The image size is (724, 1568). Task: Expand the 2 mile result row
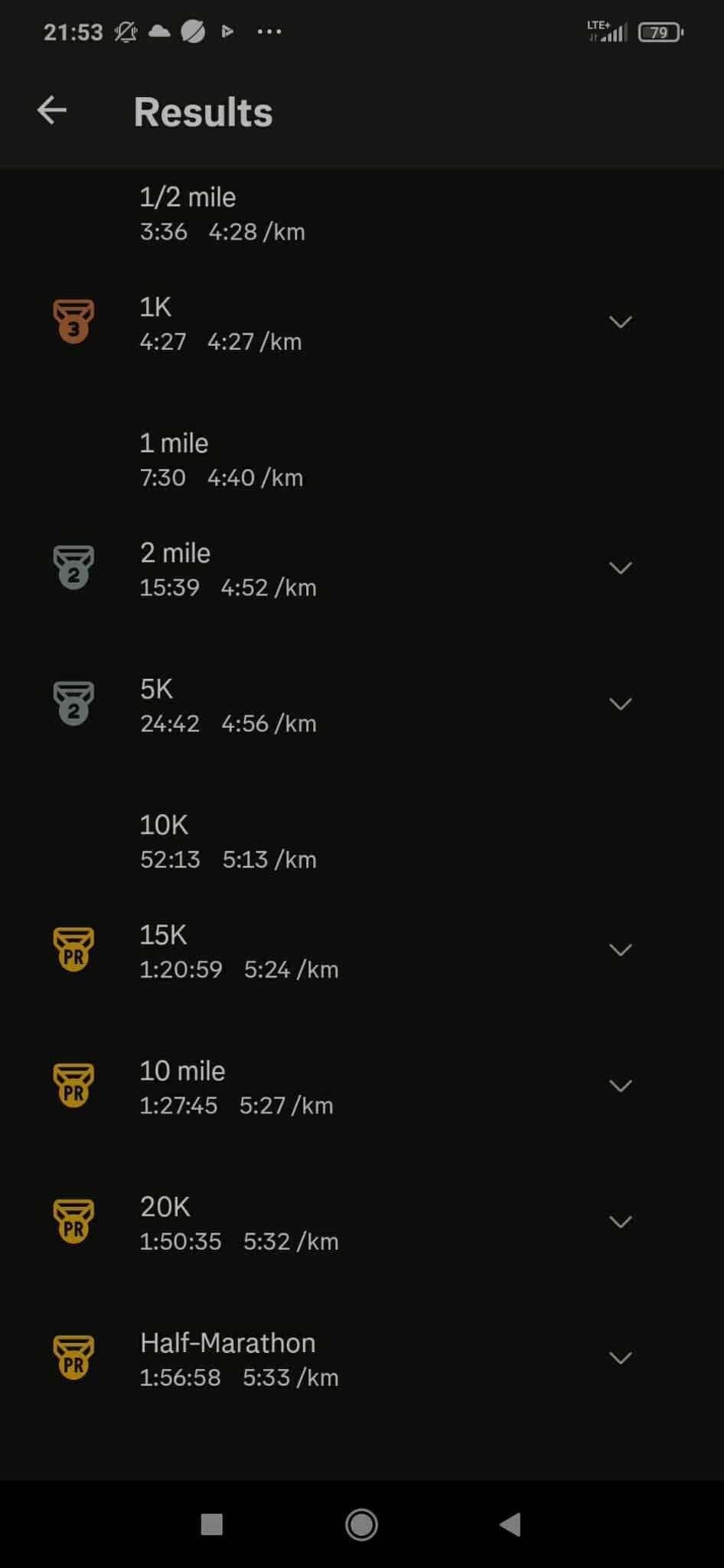point(620,568)
